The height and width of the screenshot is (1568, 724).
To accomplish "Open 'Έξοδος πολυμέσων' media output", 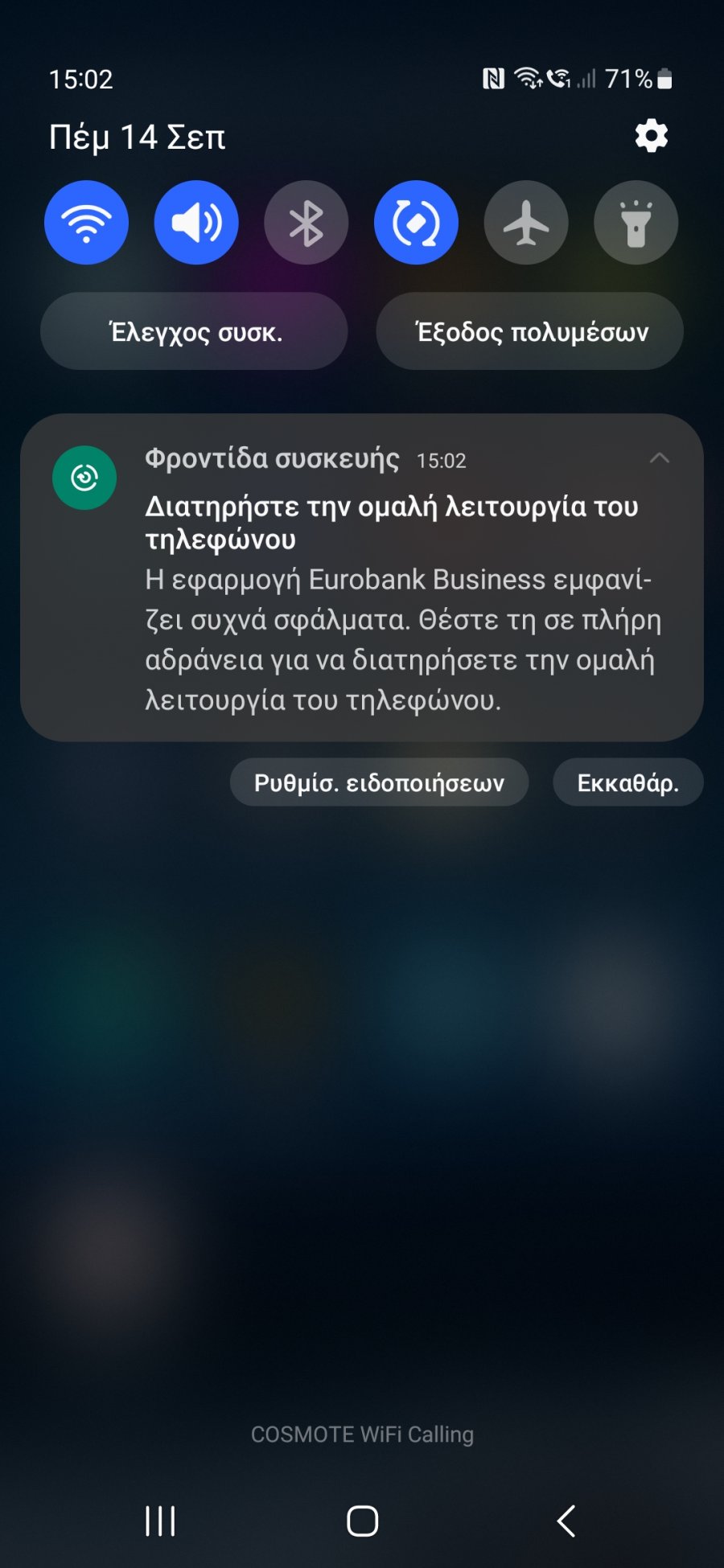I will (x=529, y=331).
